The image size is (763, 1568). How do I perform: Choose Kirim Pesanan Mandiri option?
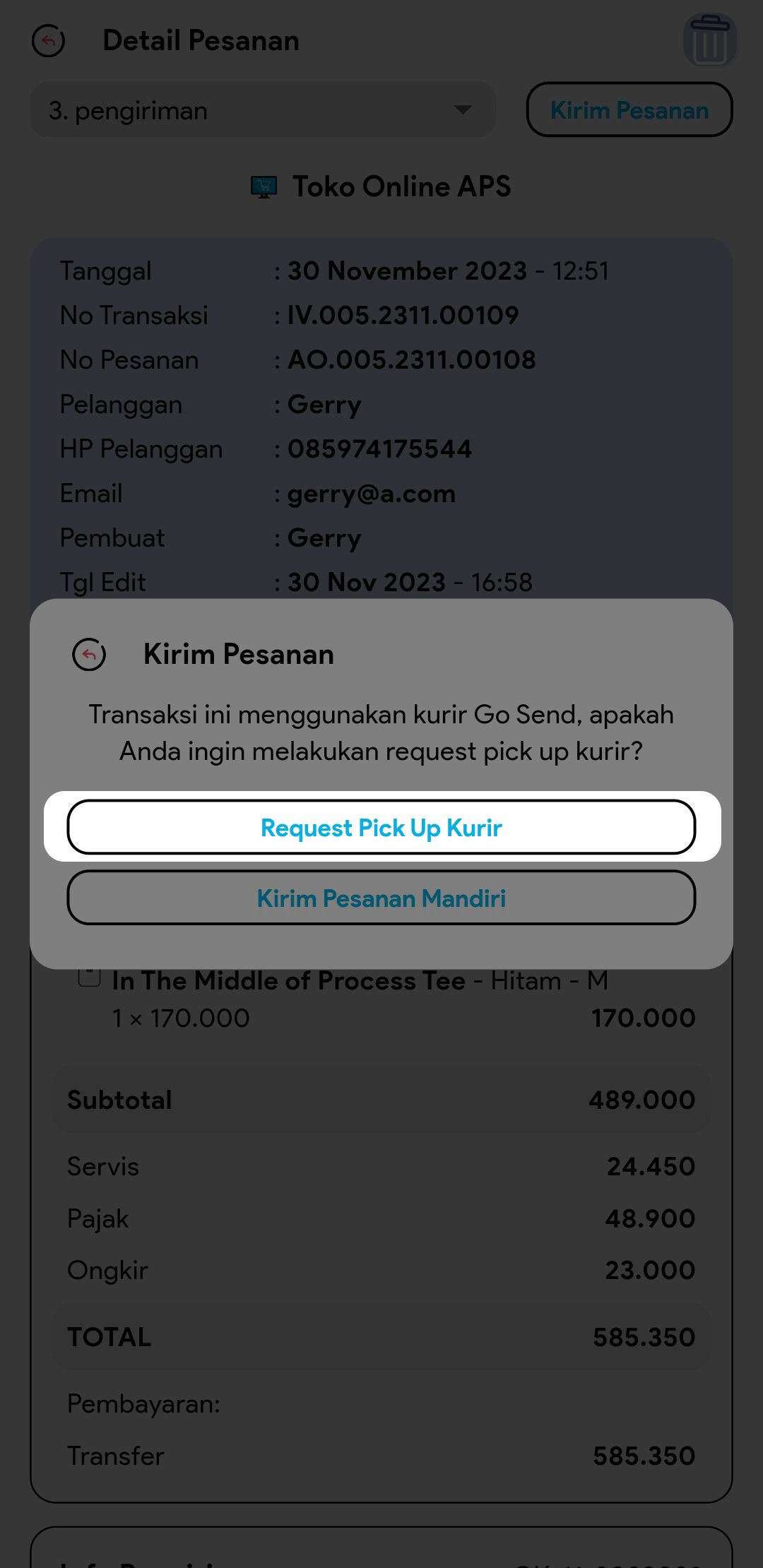[x=381, y=898]
